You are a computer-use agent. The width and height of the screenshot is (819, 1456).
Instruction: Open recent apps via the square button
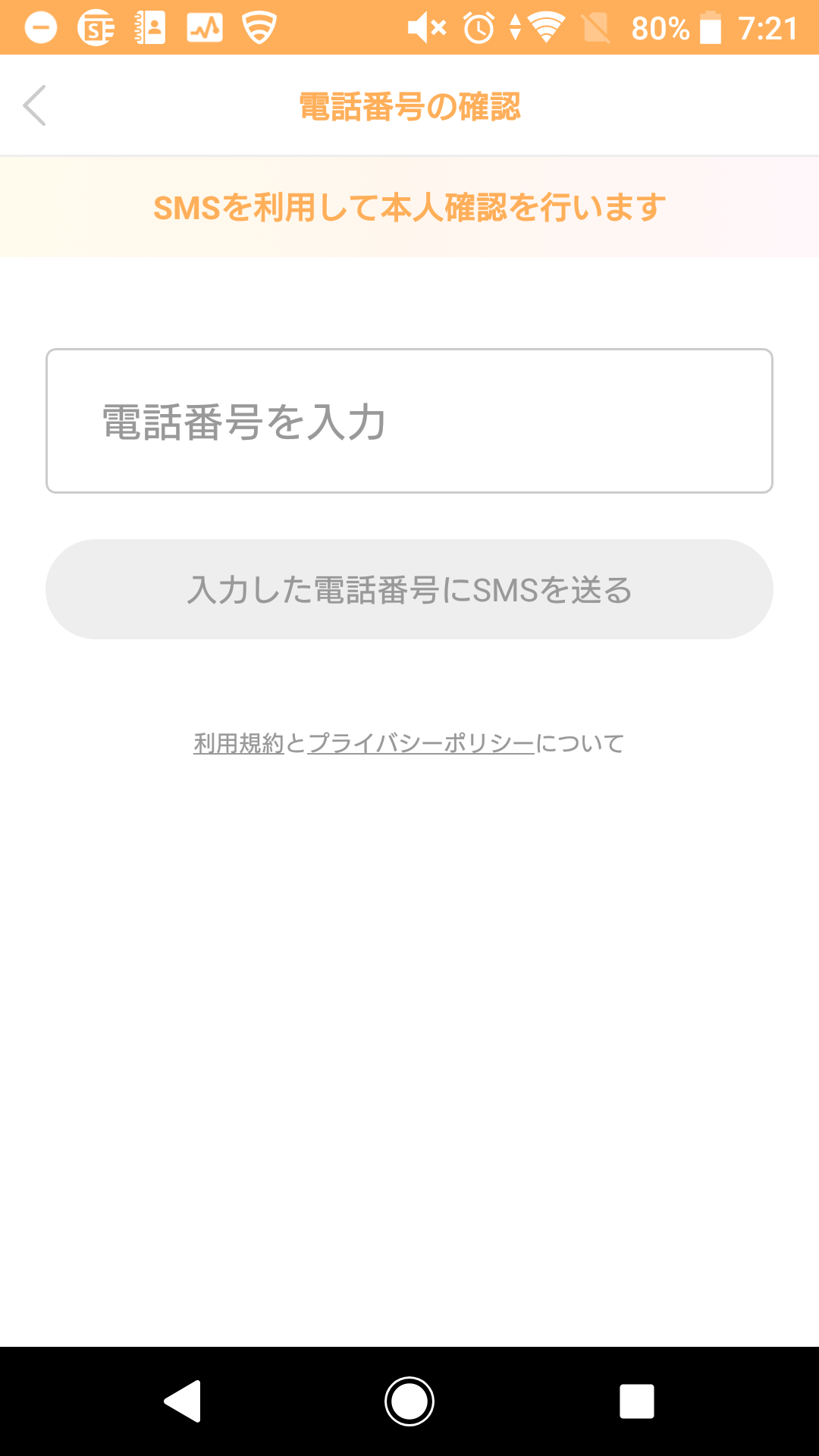pos(637,1401)
